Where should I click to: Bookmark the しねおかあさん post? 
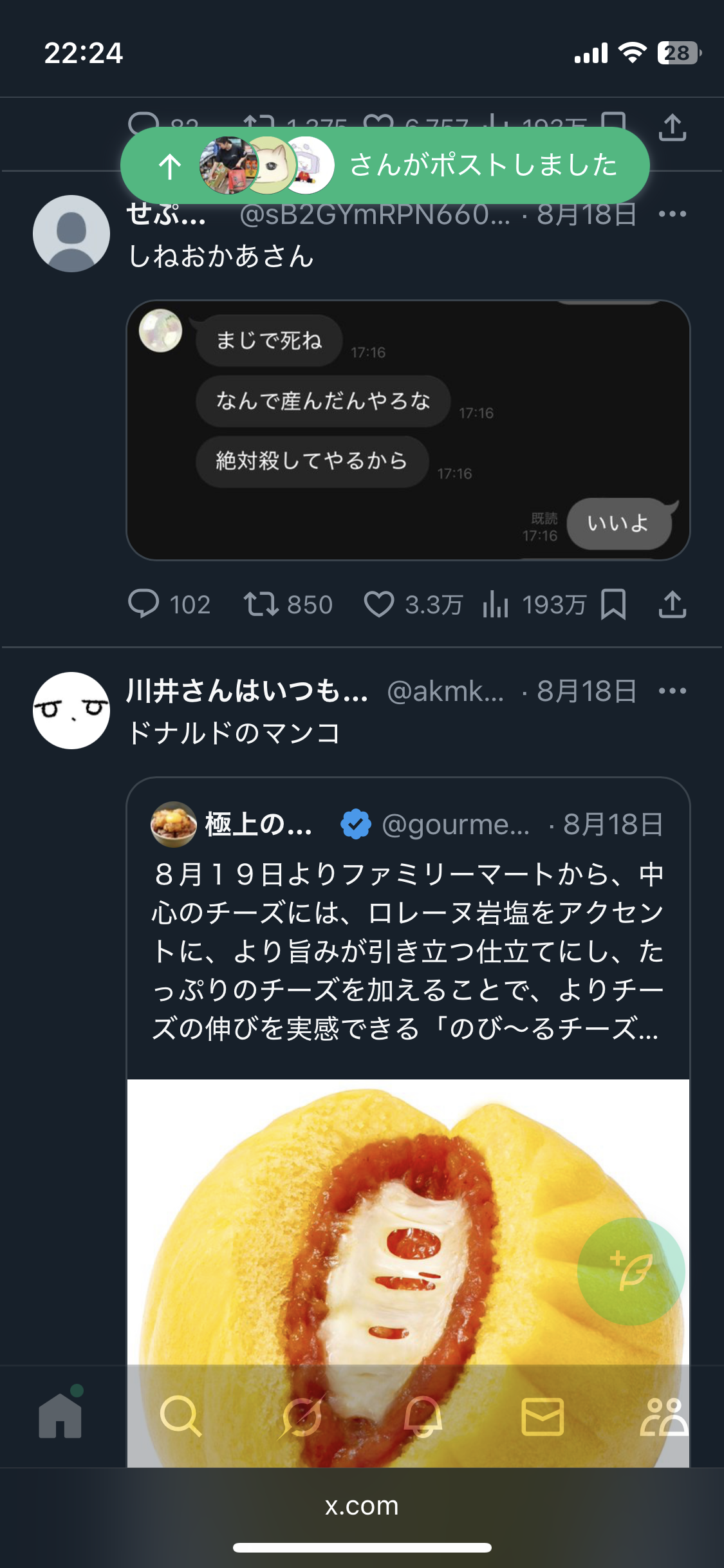613,604
